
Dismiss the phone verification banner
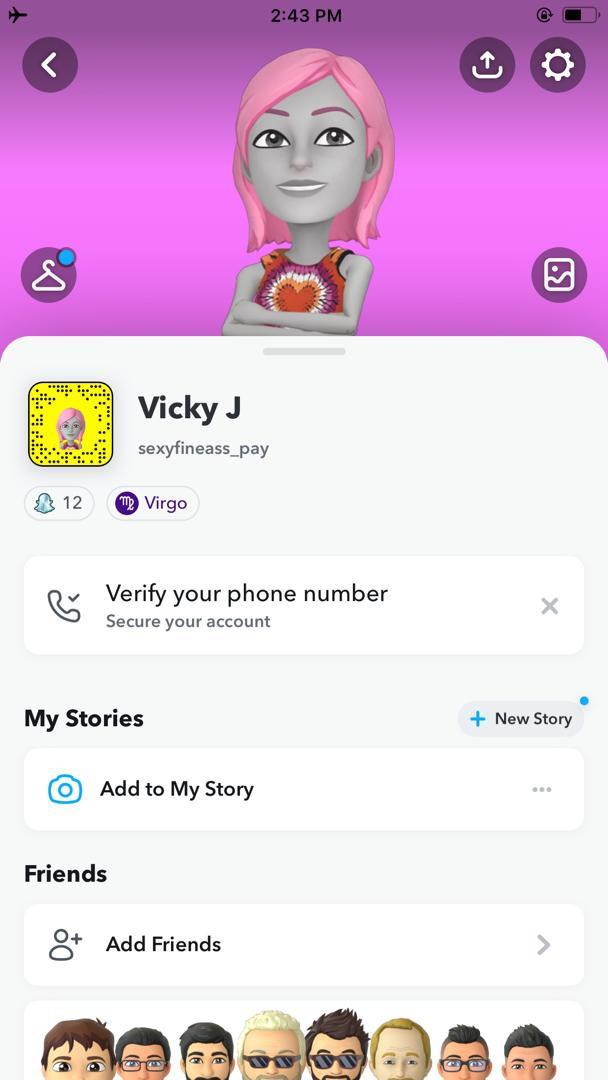(549, 606)
